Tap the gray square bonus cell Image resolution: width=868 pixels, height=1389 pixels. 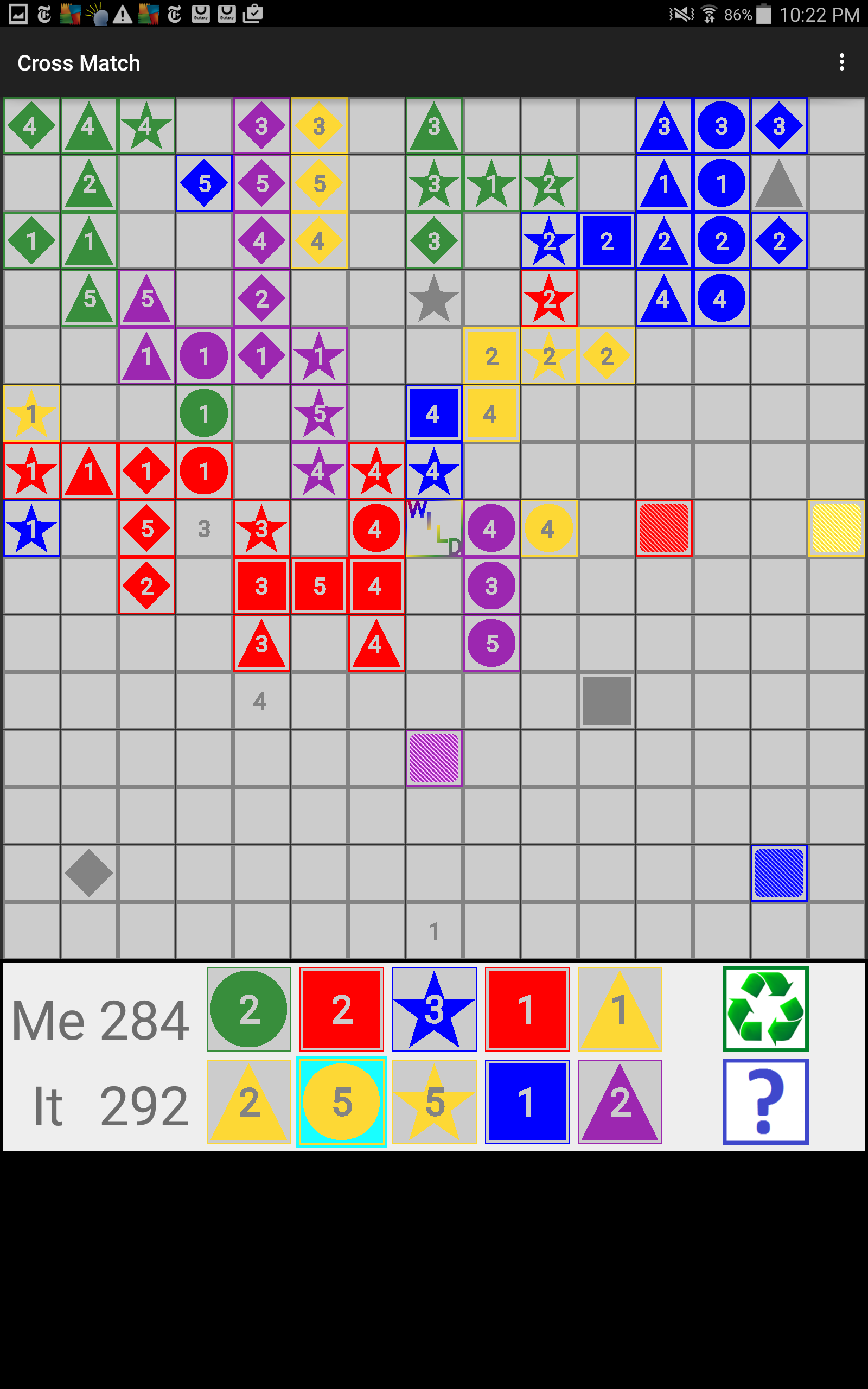[x=606, y=700]
